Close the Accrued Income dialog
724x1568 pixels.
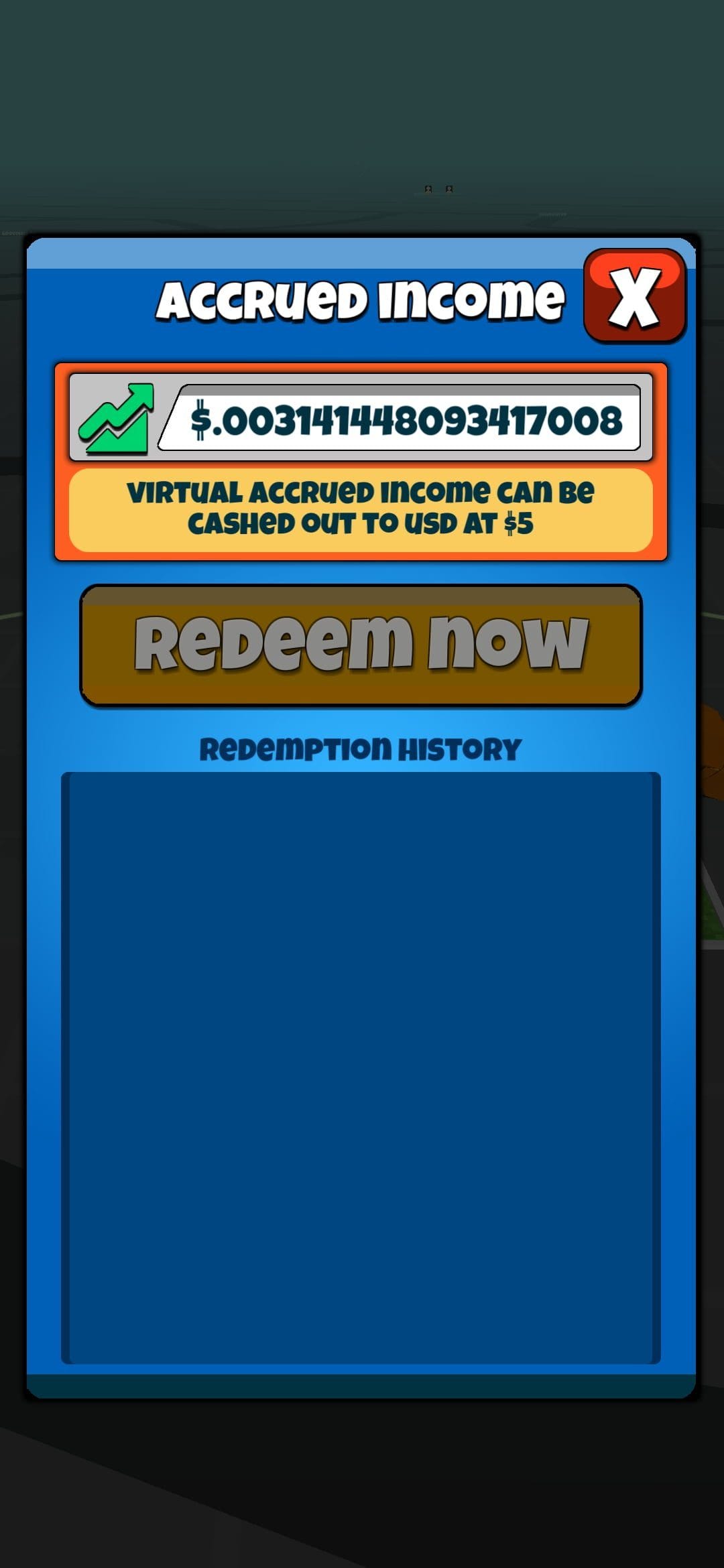click(x=634, y=296)
